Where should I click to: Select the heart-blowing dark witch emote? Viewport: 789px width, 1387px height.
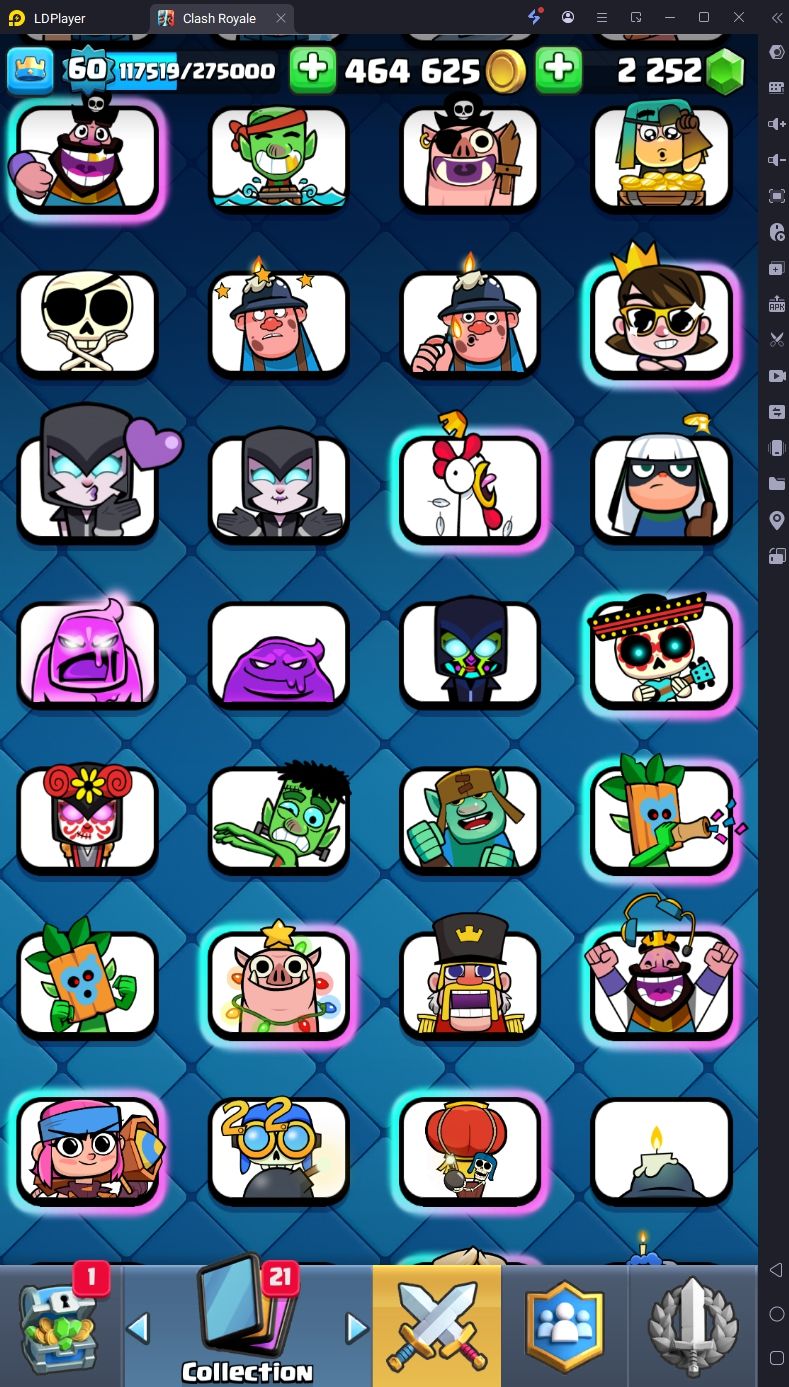pyautogui.click(x=87, y=488)
